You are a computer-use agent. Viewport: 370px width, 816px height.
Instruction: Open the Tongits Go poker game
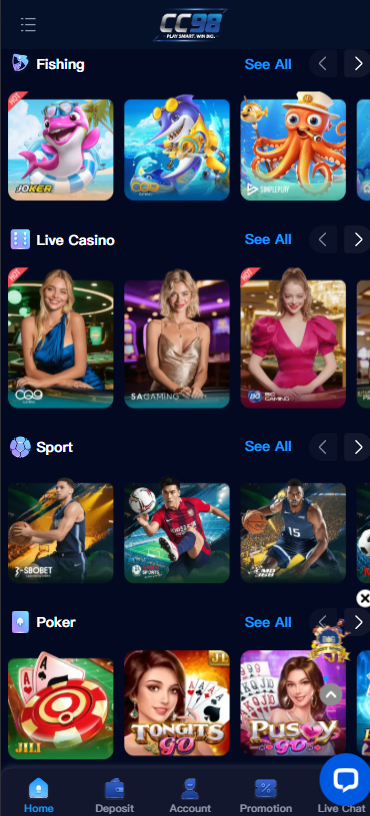coord(177,703)
